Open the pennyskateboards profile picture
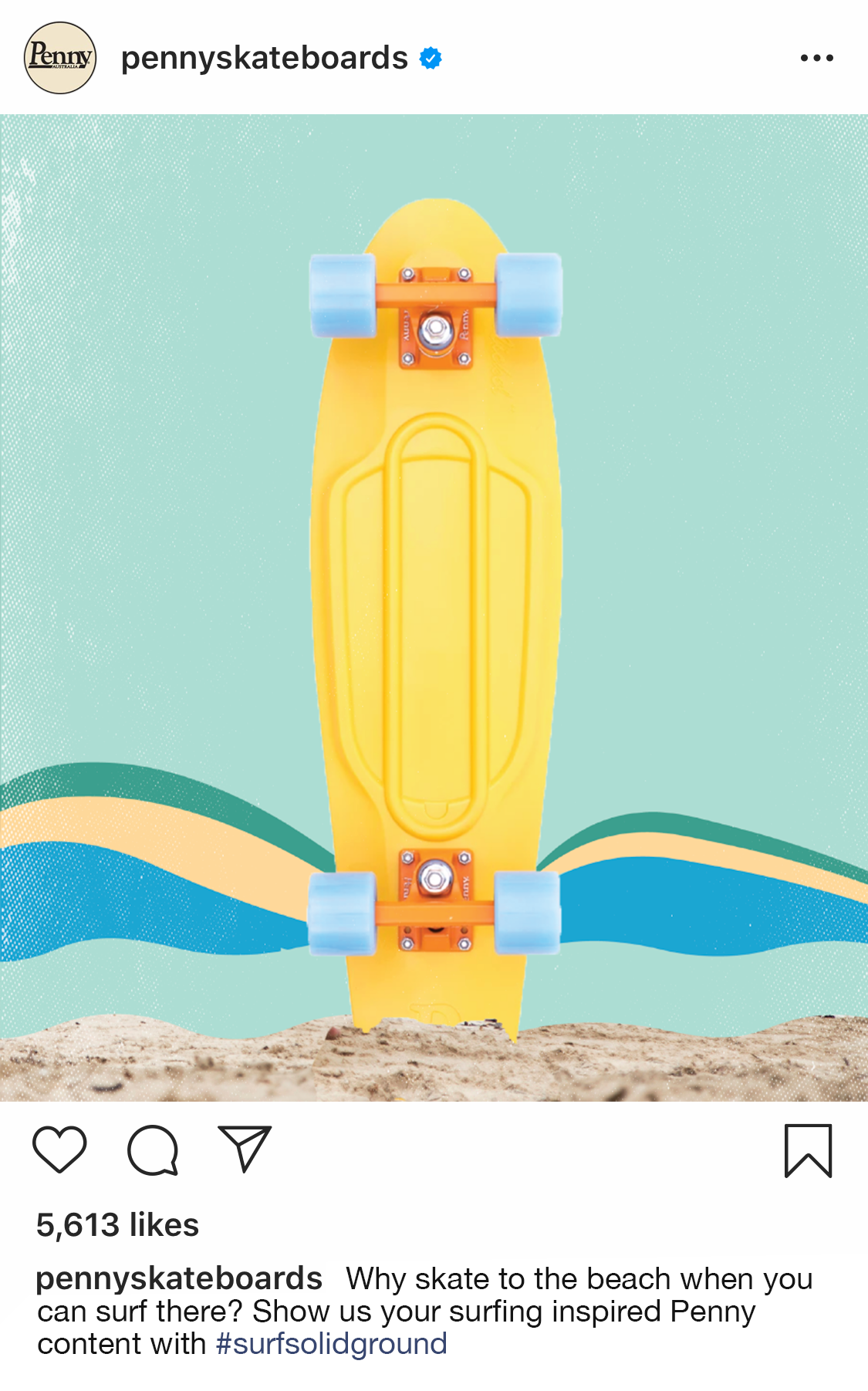The width and height of the screenshot is (868, 1391). (60, 58)
